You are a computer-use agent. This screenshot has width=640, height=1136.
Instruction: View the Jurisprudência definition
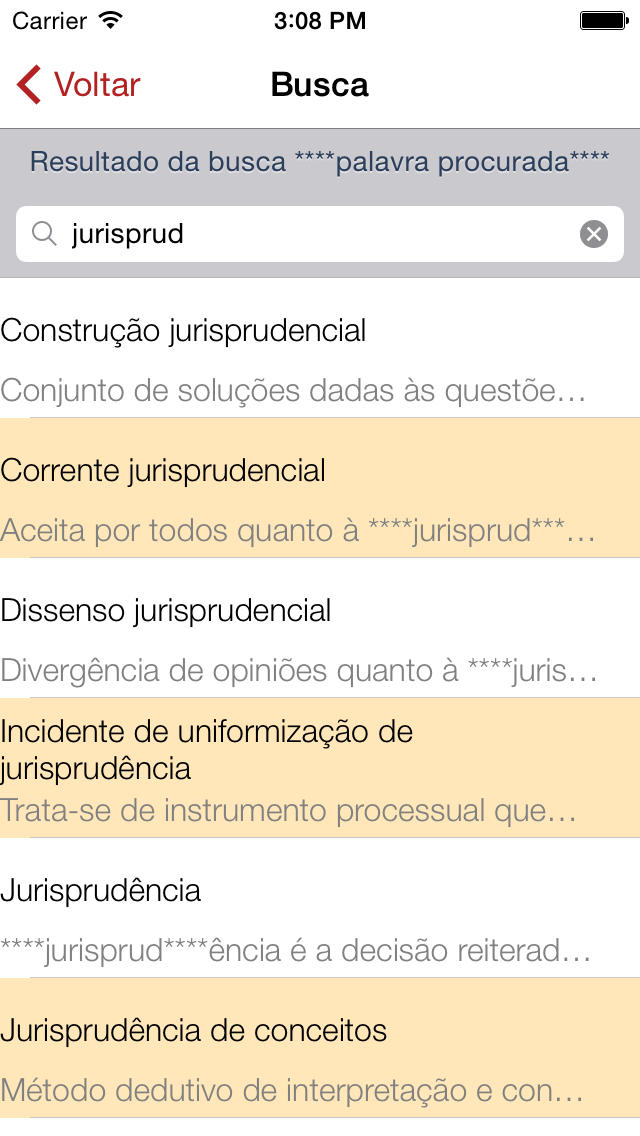tap(320, 907)
